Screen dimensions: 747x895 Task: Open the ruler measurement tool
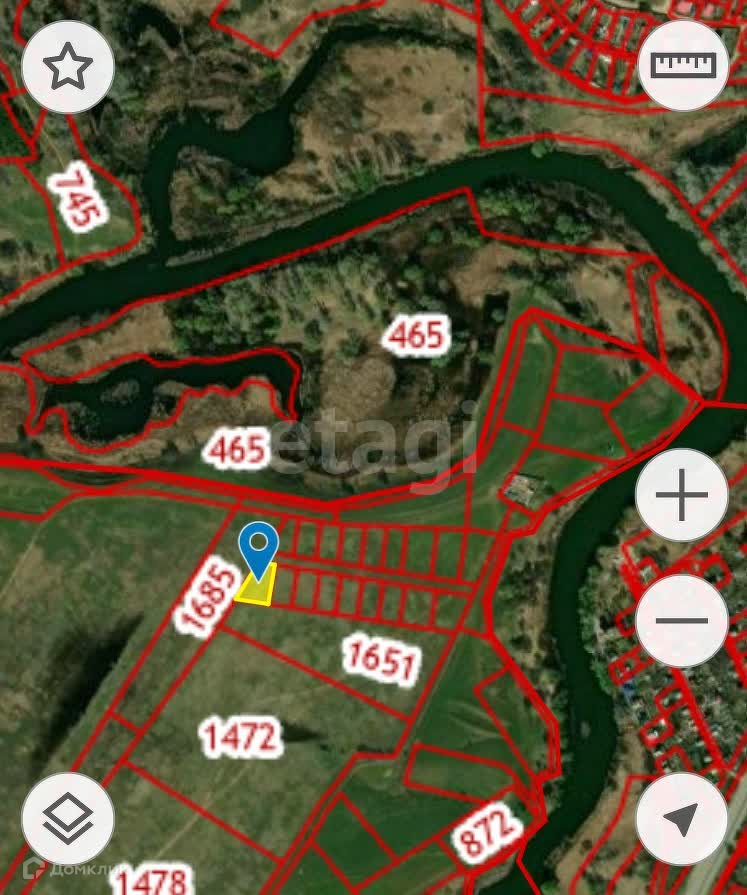tap(683, 64)
